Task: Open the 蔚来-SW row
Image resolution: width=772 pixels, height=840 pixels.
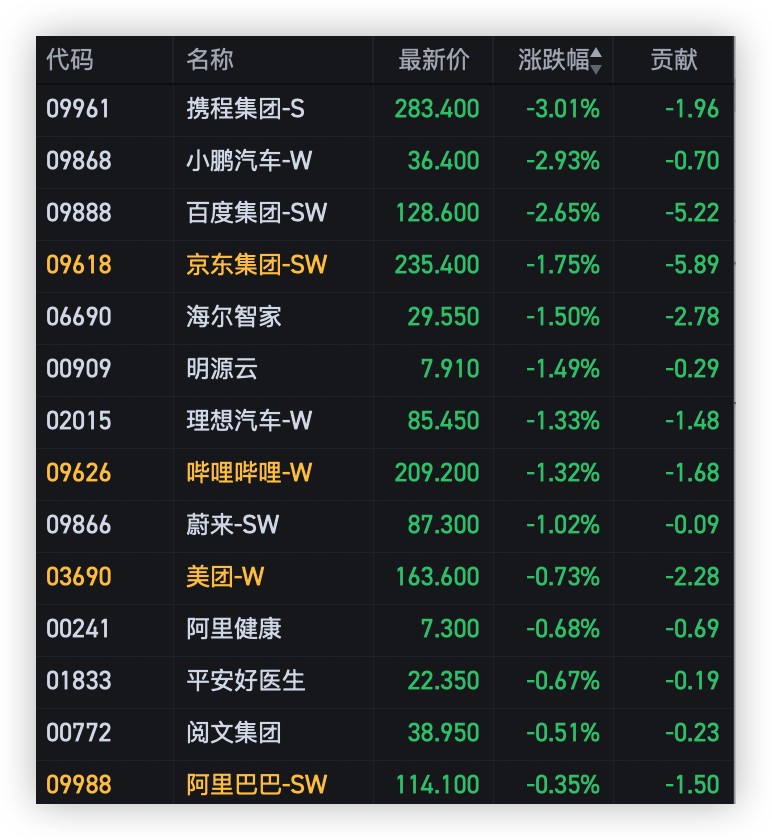Action: tap(232, 525)
